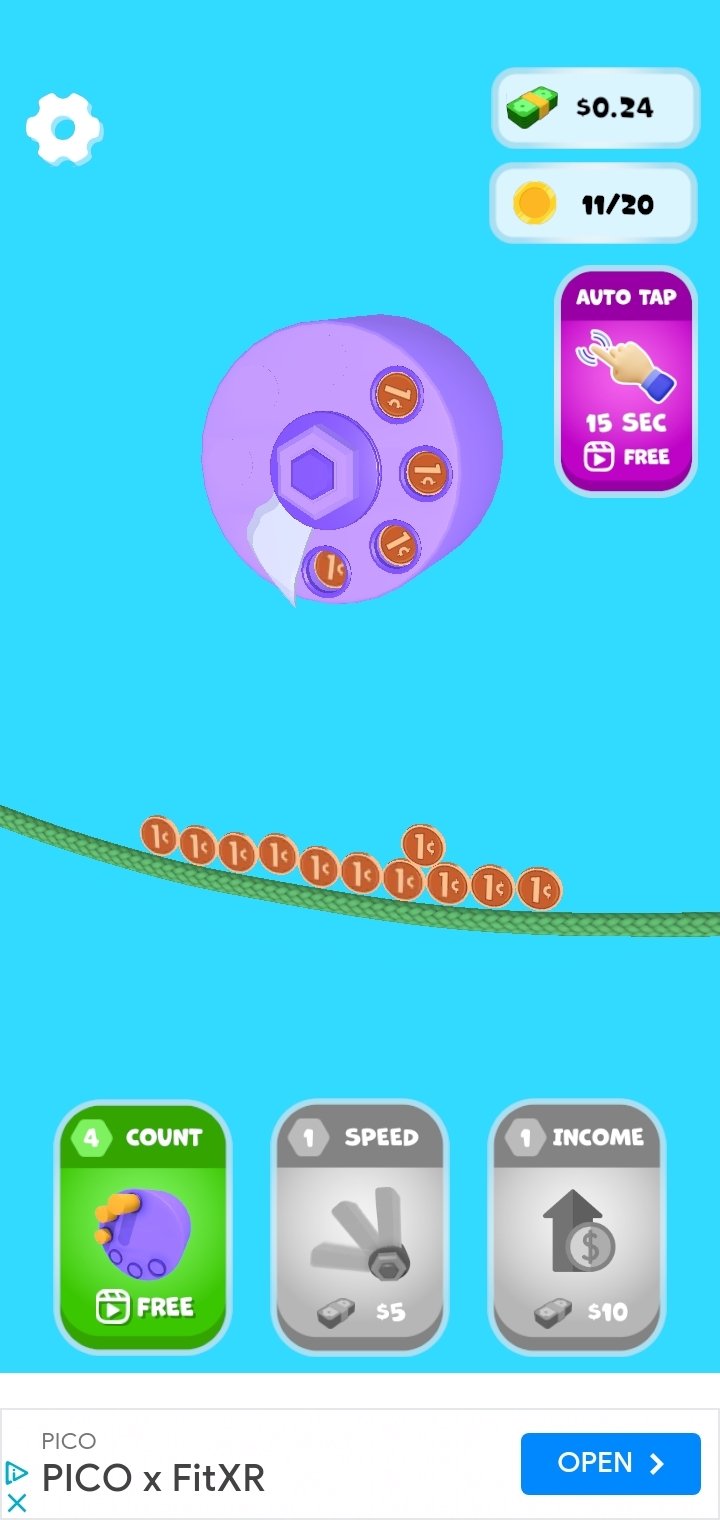
Task: Open the PICO x FitXR ad
Action: [x=610, y=1463]
